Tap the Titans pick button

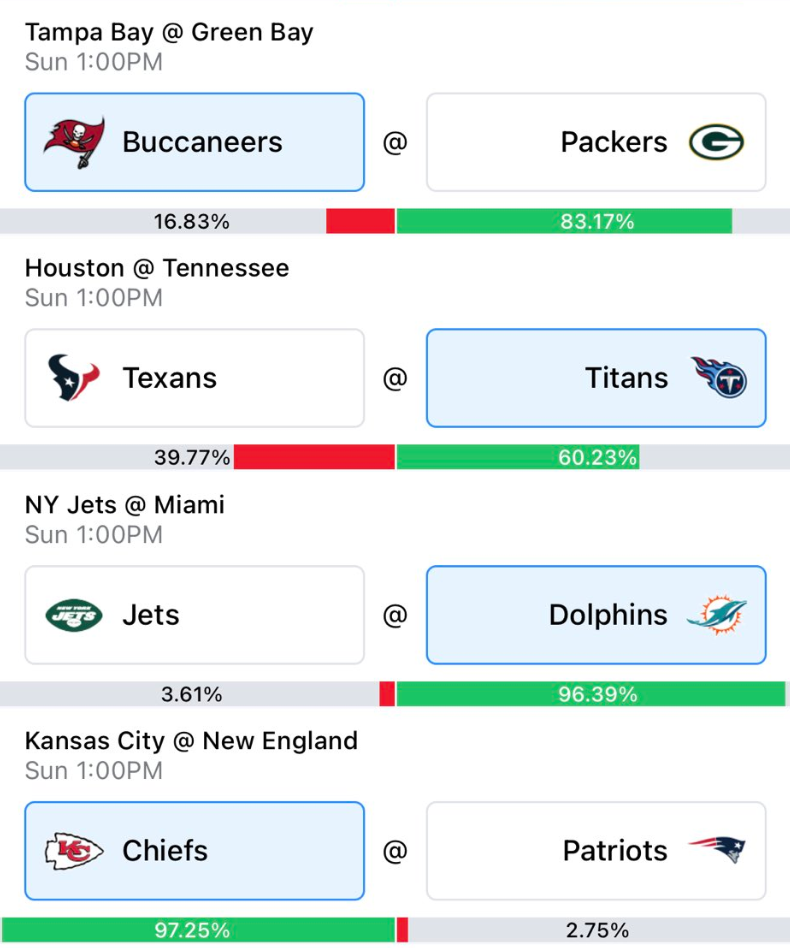point(596,378)
